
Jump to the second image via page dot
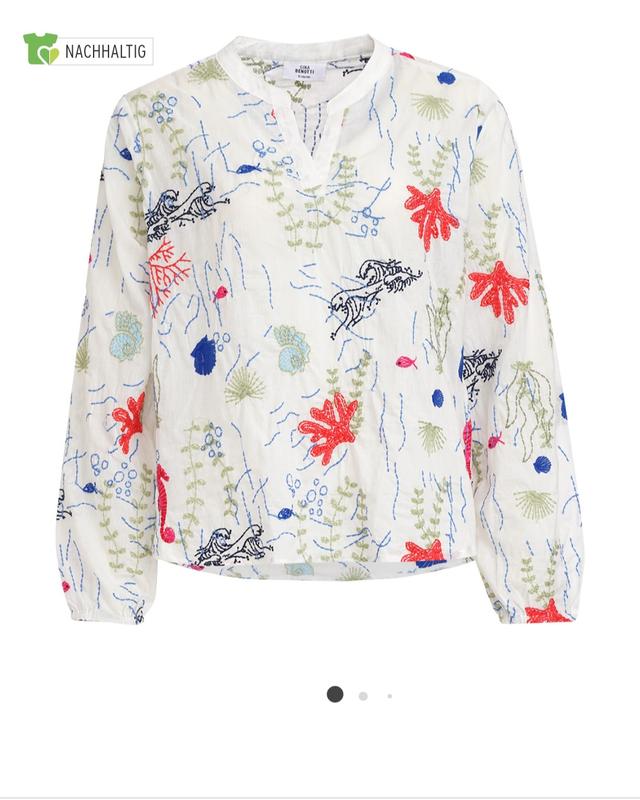pos(363,696)
